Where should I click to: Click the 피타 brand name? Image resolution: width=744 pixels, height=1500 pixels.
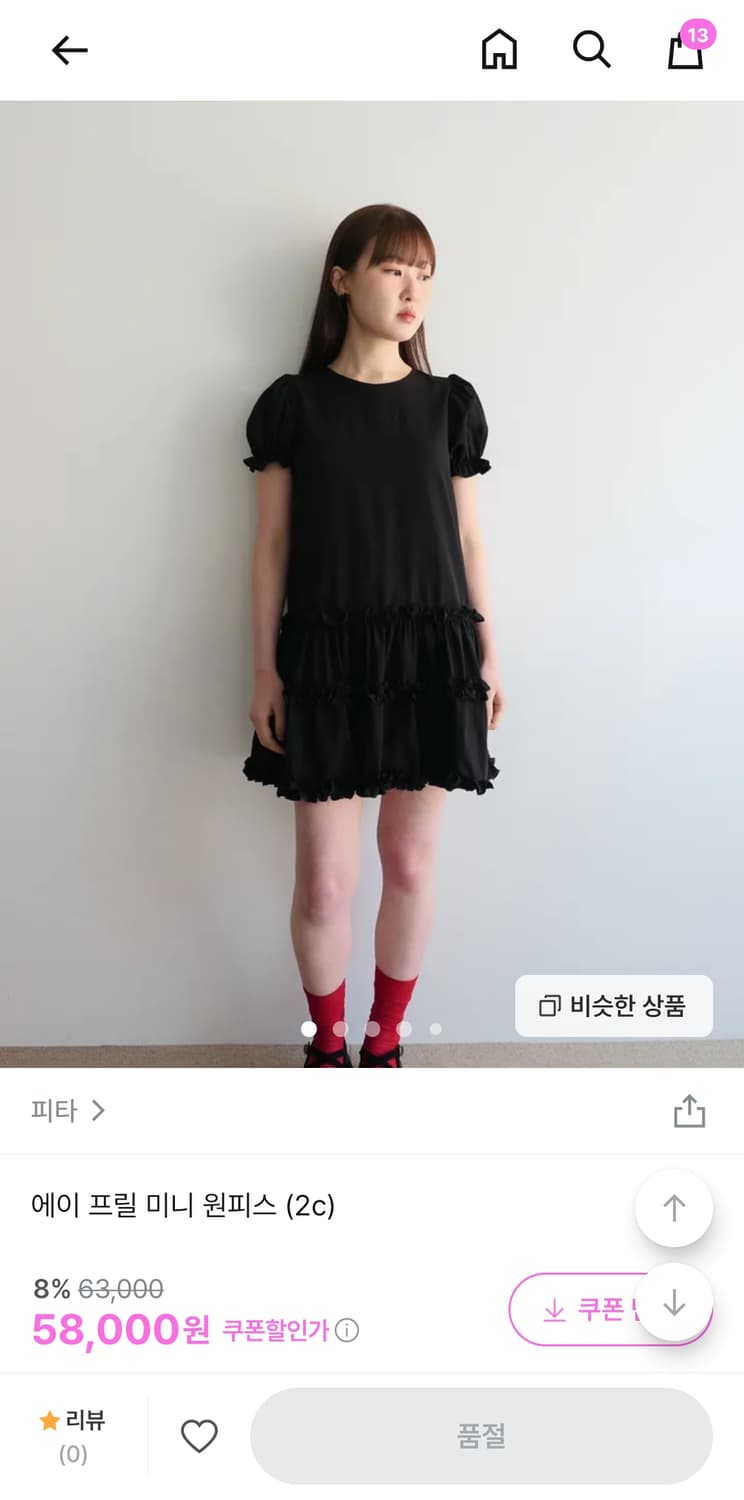click(55, 1110)
